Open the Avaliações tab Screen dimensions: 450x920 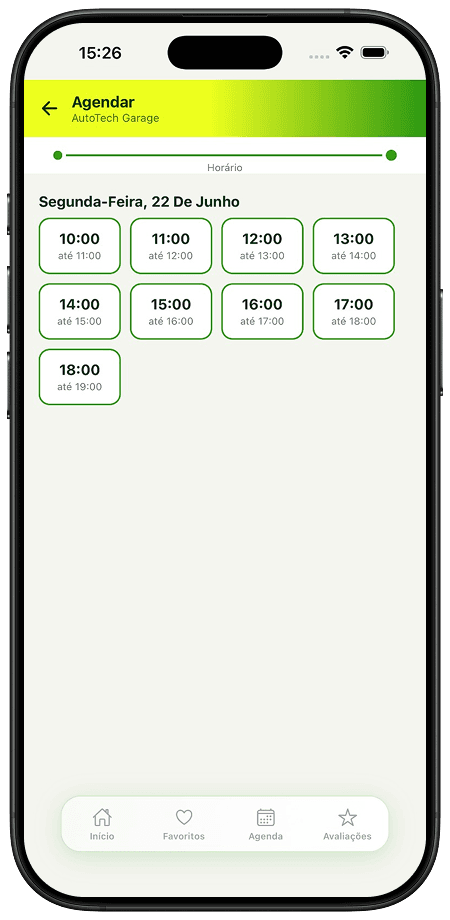click(x=347, y=824)
